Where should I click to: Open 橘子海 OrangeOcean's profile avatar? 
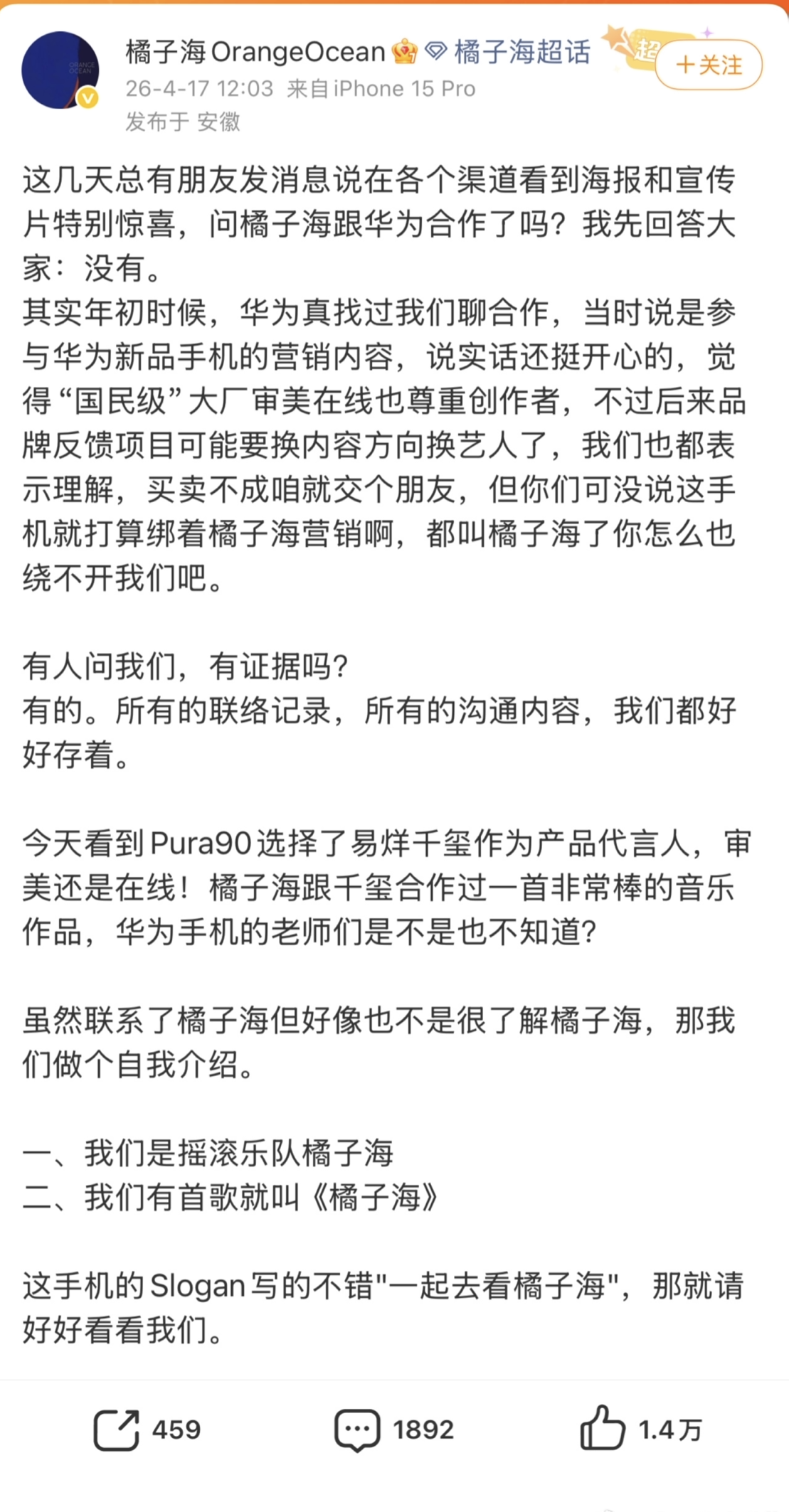point(60,70)
